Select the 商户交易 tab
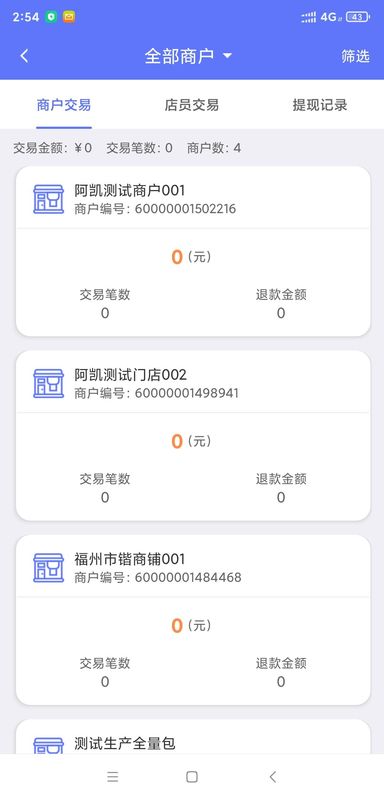The width and height of the screenshot is (384, 800). pyautogui.click(x=64, y=105)
